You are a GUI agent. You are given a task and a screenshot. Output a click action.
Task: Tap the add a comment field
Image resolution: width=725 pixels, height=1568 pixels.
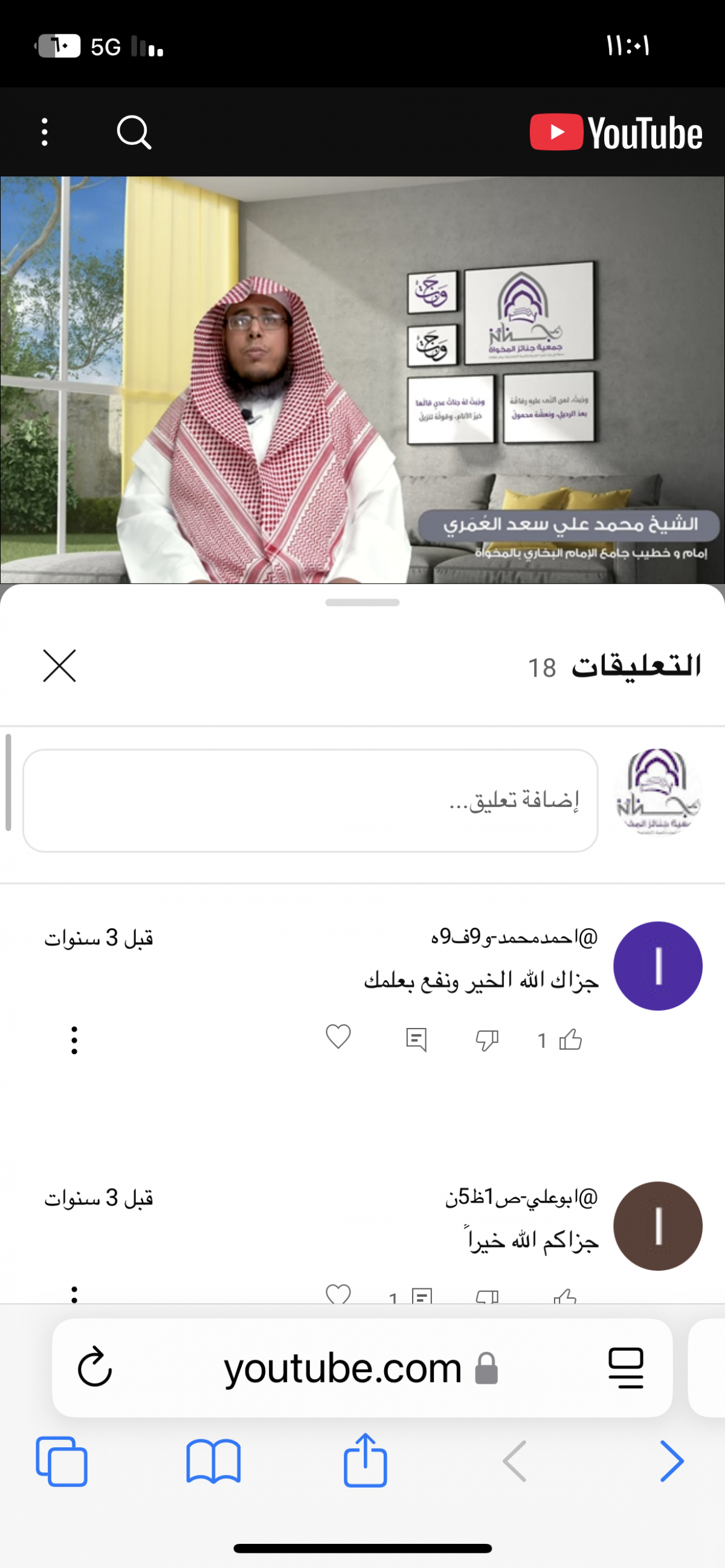pyautogui.click(x=311, y=800)
